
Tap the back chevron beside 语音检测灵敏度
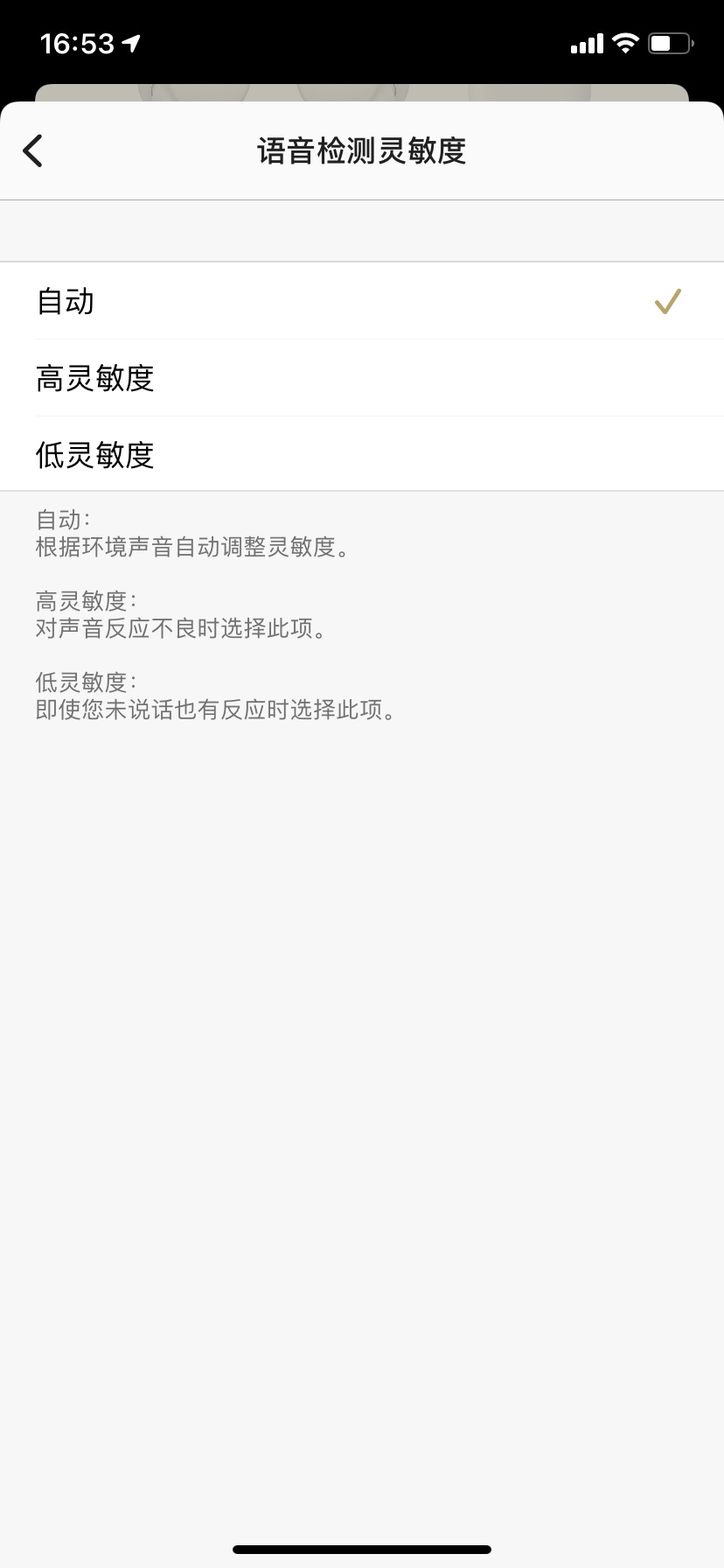click(x=33, y=150)
